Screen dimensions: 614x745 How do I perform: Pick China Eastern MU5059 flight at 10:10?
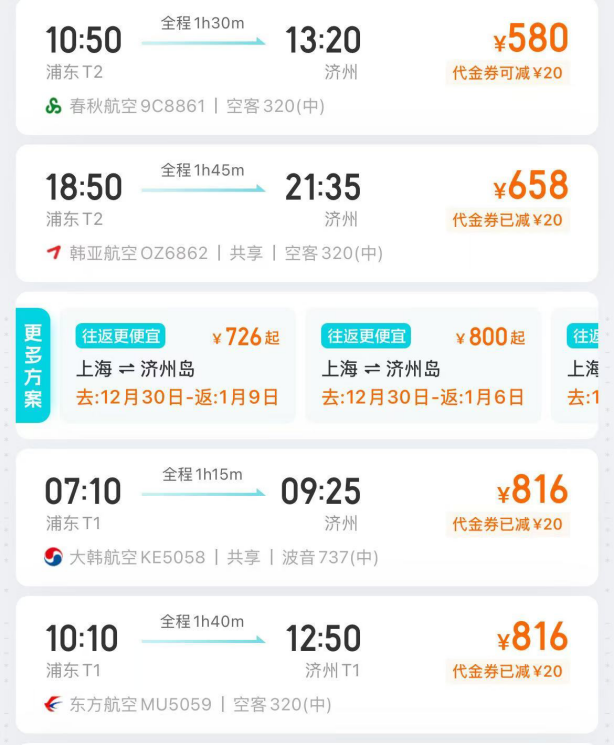[x=306, y=664]
